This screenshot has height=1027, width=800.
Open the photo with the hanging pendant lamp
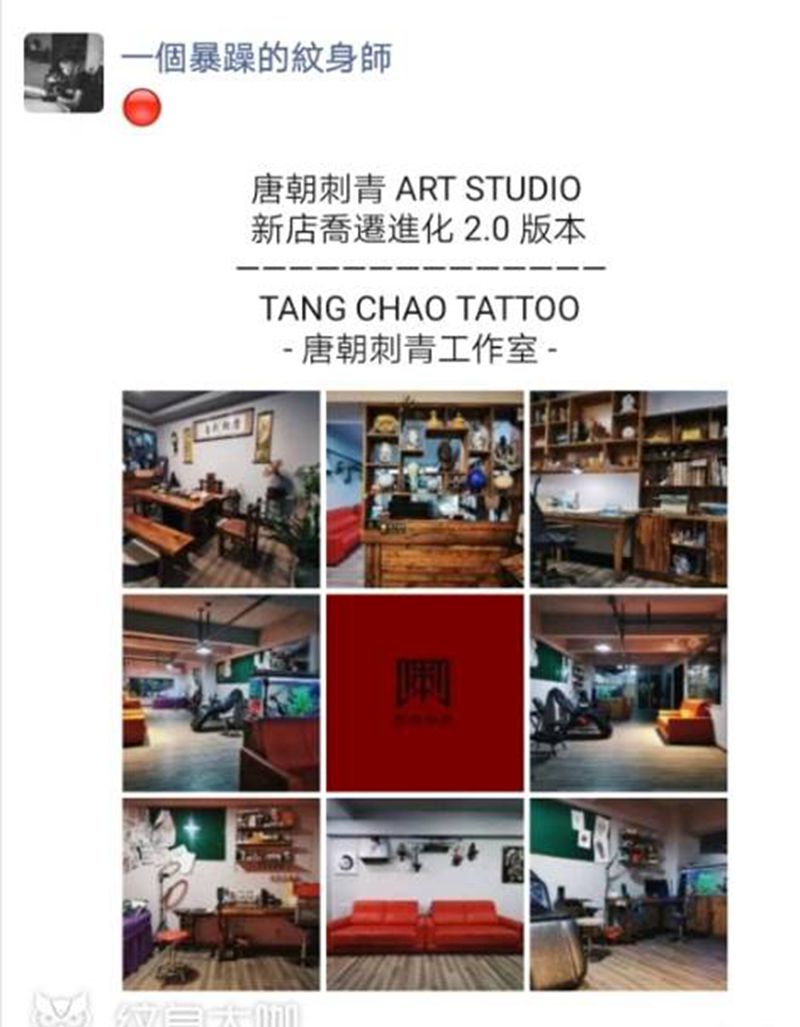coord(221,692)
